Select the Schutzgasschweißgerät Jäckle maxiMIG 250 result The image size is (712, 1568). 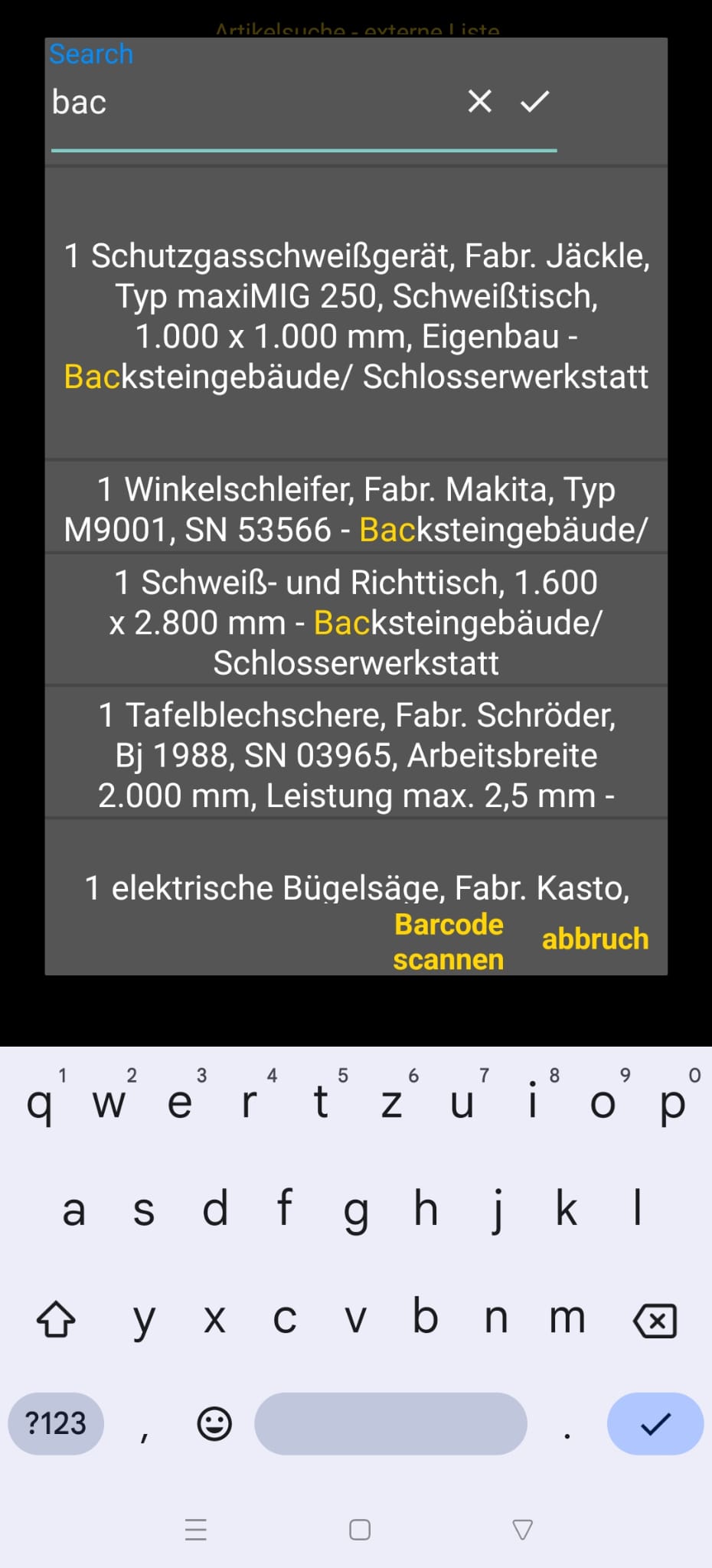coord(356,315)
